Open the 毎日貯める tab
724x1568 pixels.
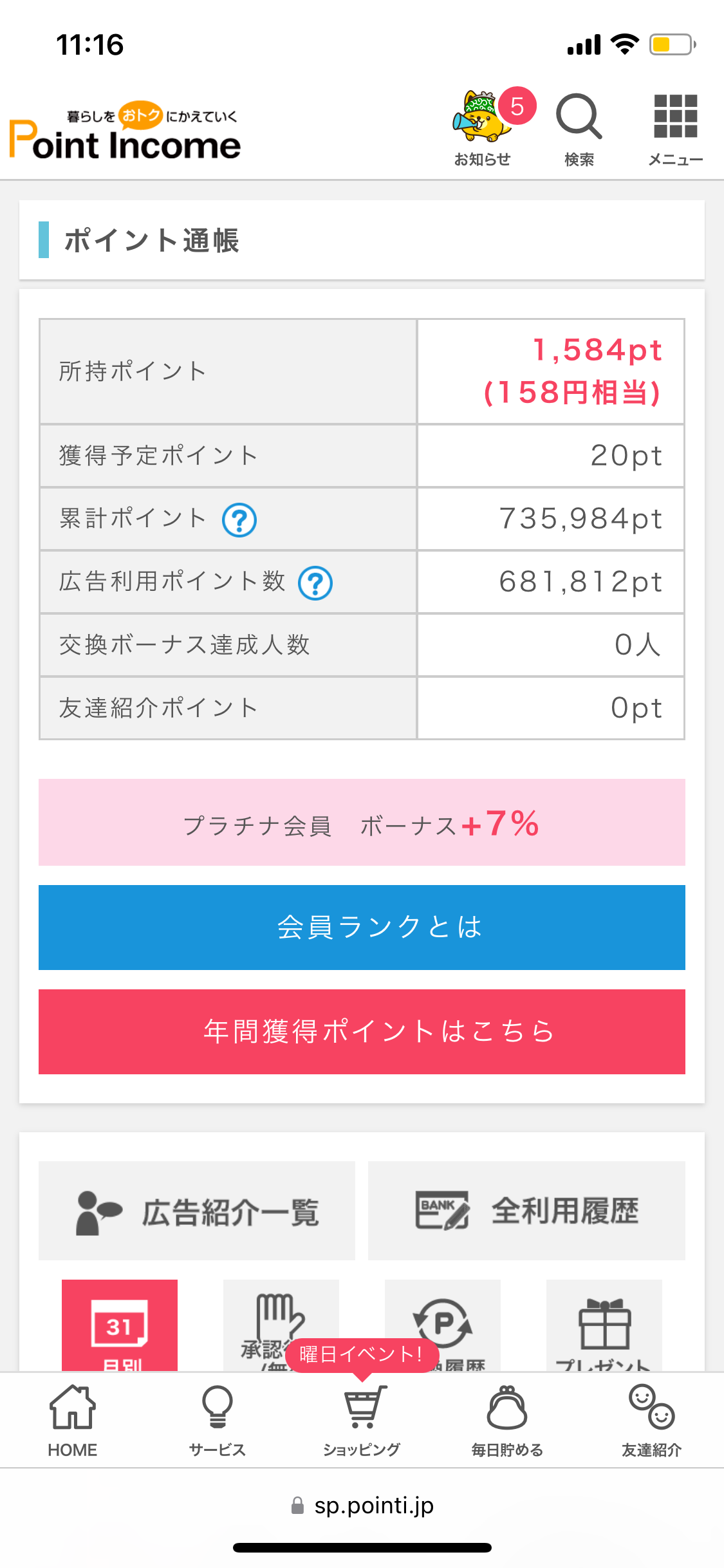pos(507,1421)
